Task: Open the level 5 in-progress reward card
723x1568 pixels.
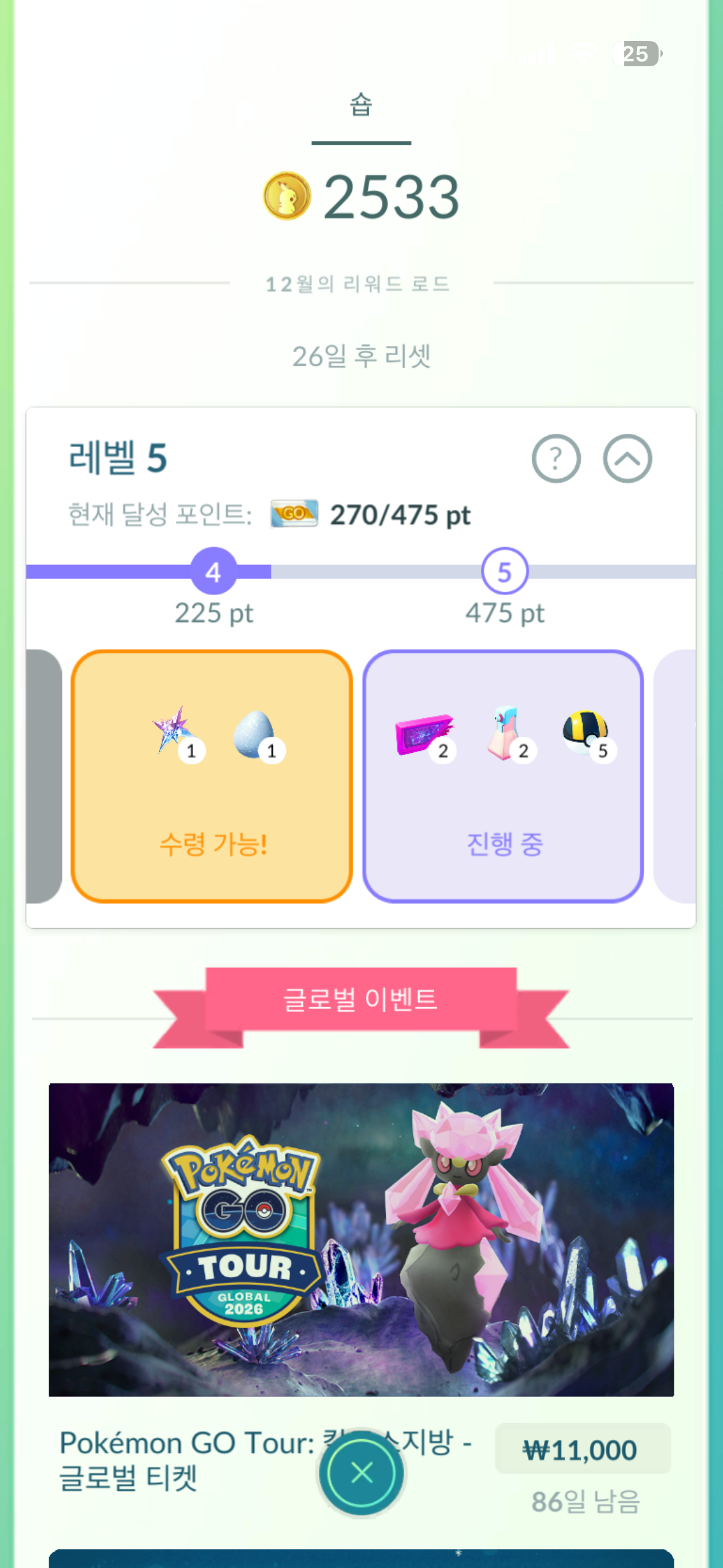Action: [503, 776]
